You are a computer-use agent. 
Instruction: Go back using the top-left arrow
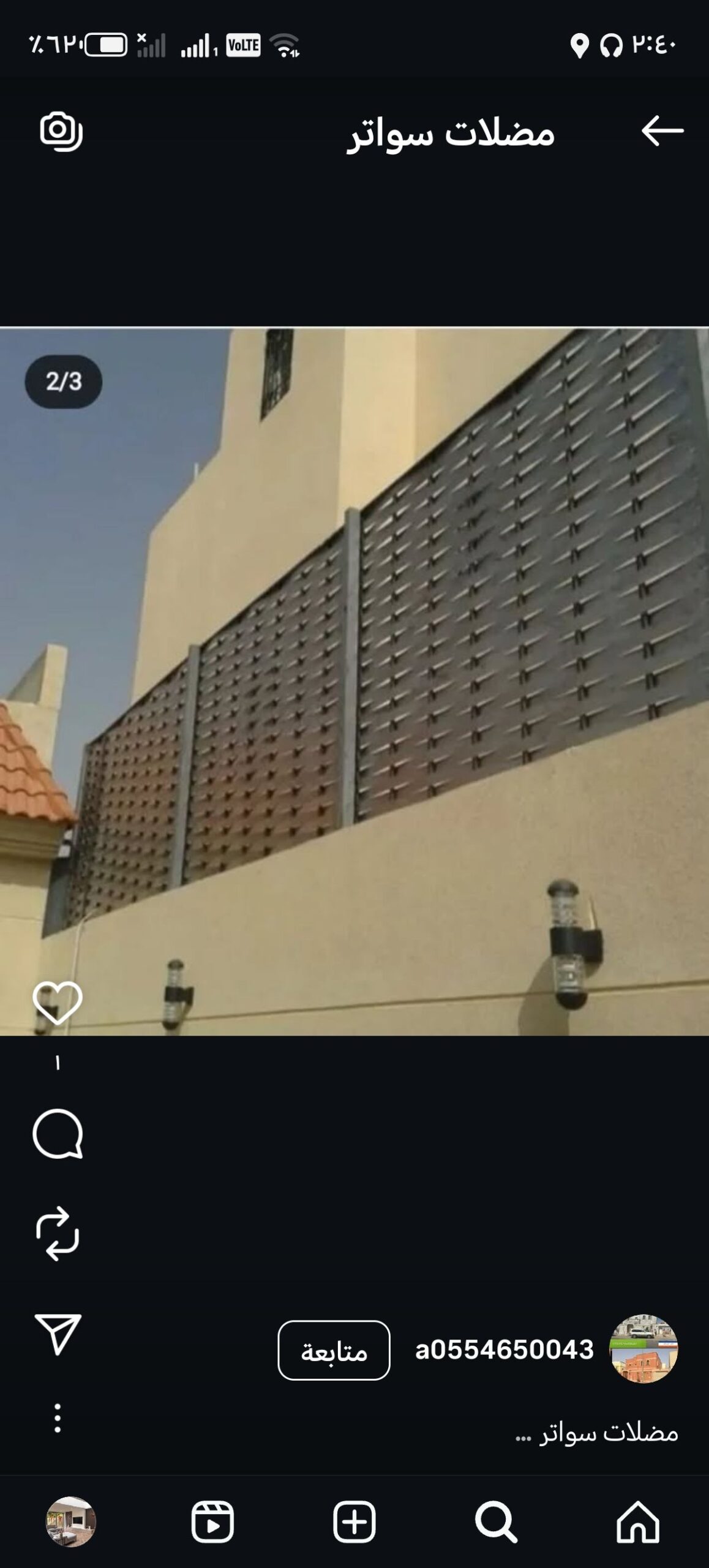(x=662, y=130)
